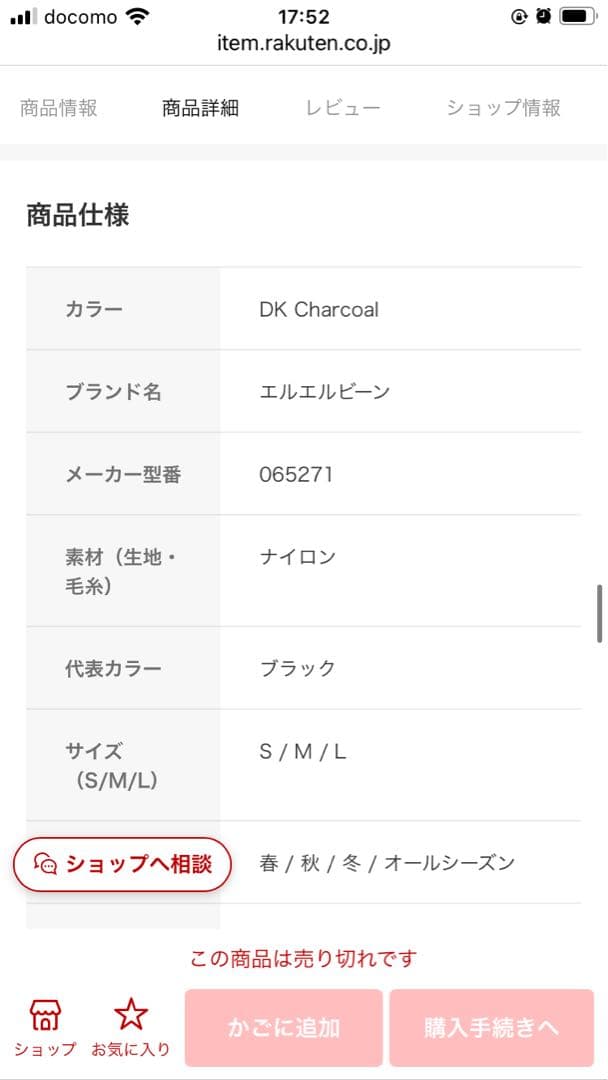Go to the ショップ情報 tab
The height and width of the screenshot is (1080, 608).
tap(503, 108)
